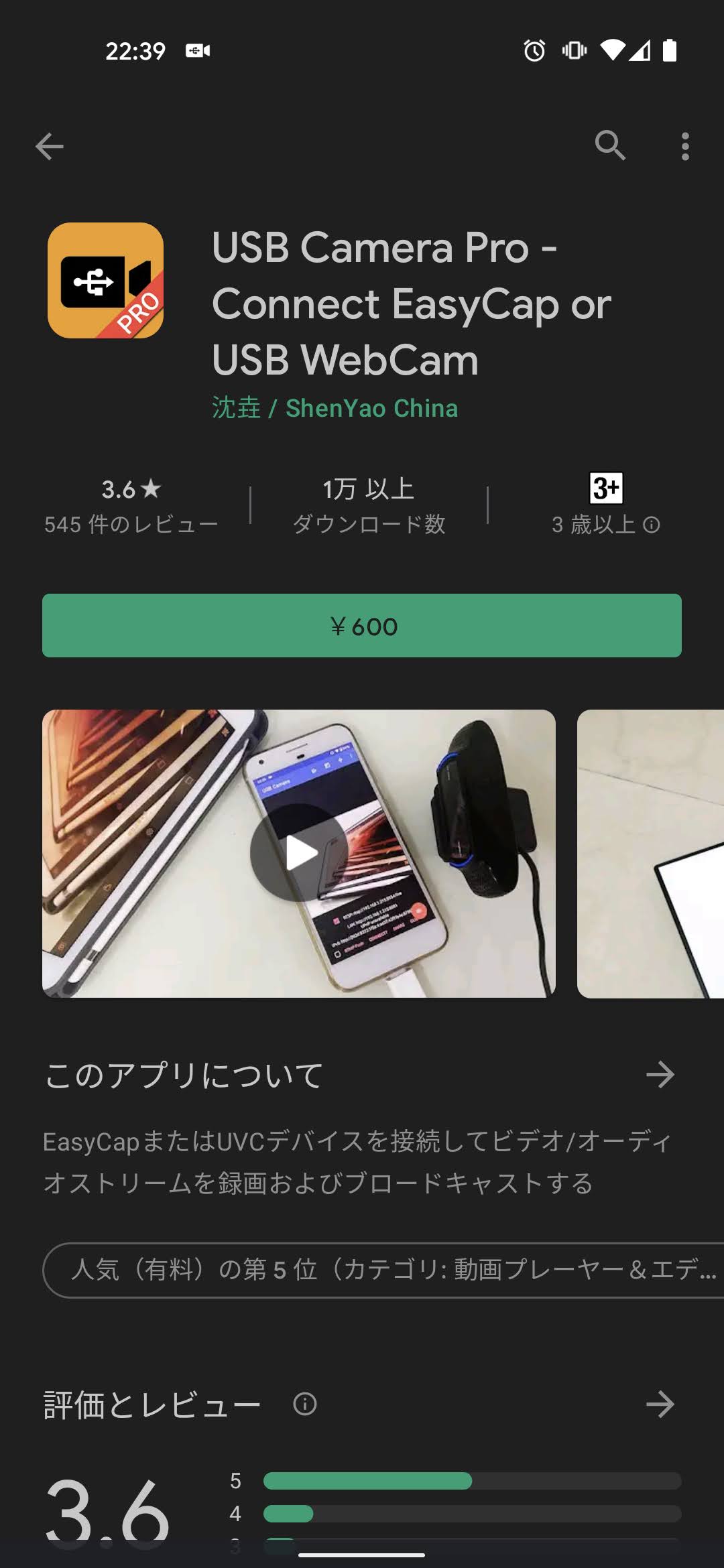Buy the app for ¥600
This screenshot has width=724, height=1568.
pyautogui.click(x=362, y=626)
